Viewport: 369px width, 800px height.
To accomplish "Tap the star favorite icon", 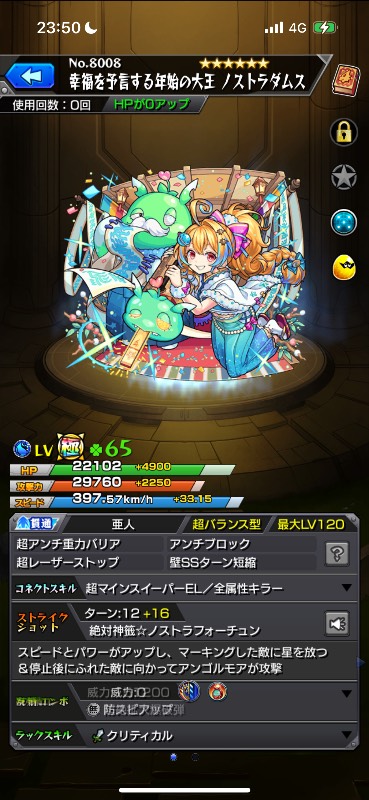I will click(x=343, y=177).
